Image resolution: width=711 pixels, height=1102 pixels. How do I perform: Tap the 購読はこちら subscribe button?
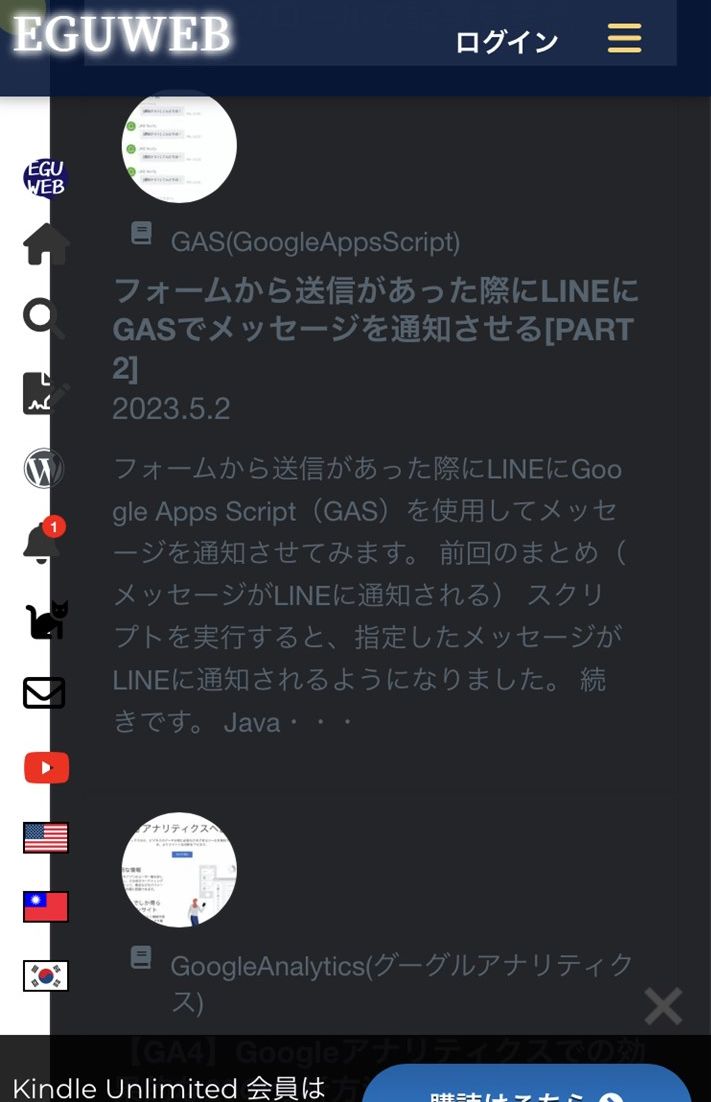pos(527,1090)
